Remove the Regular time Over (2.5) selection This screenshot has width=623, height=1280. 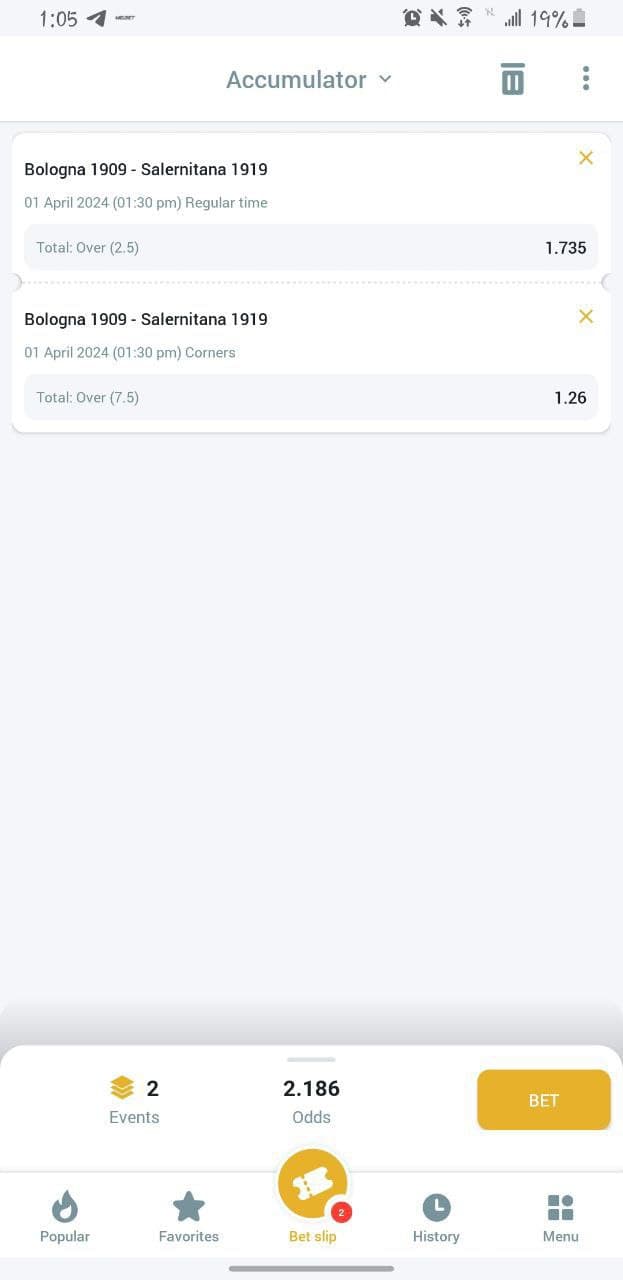[x=586, y=157]
